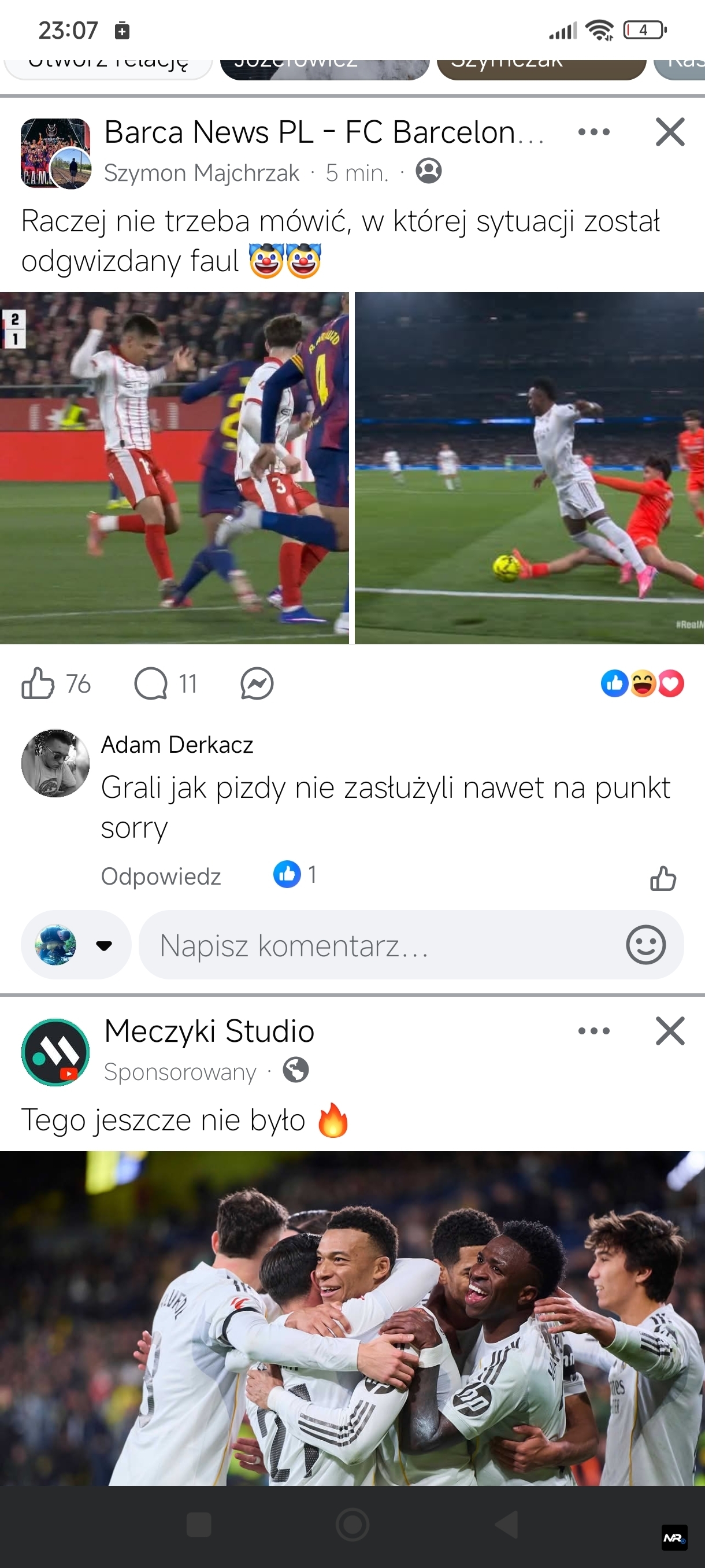Open the Barca News PL post options menu
This screenshot has height=1568, width=705.
(593, 132)
